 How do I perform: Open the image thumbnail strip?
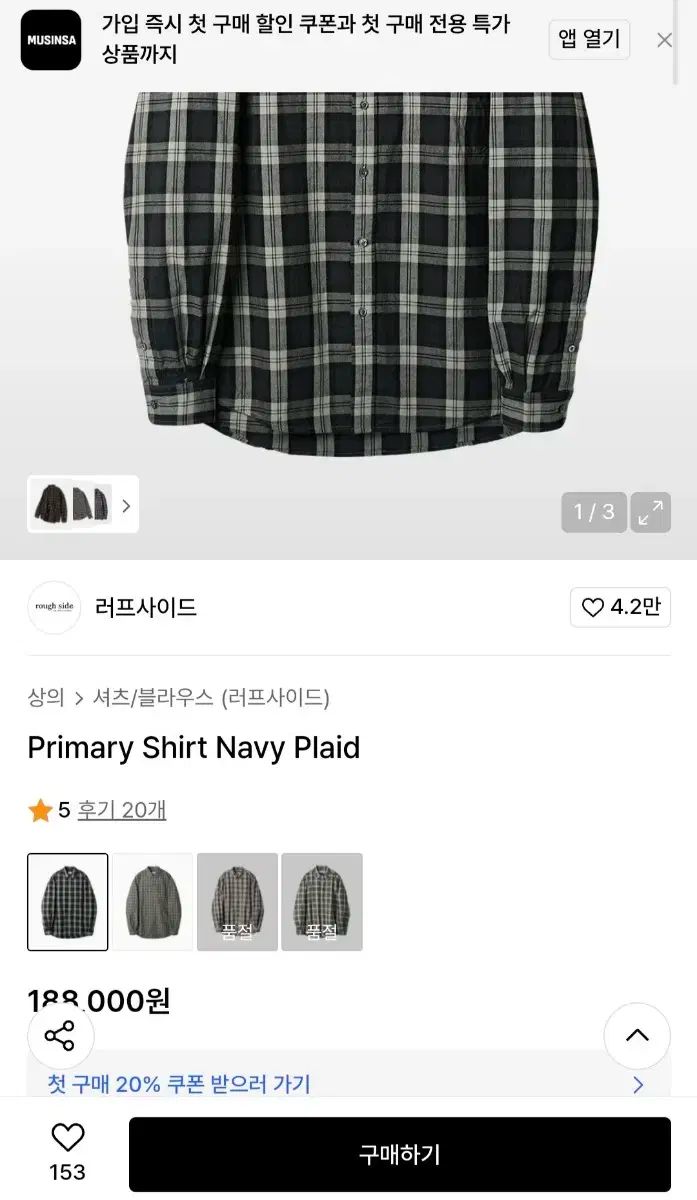pos(83,504)
